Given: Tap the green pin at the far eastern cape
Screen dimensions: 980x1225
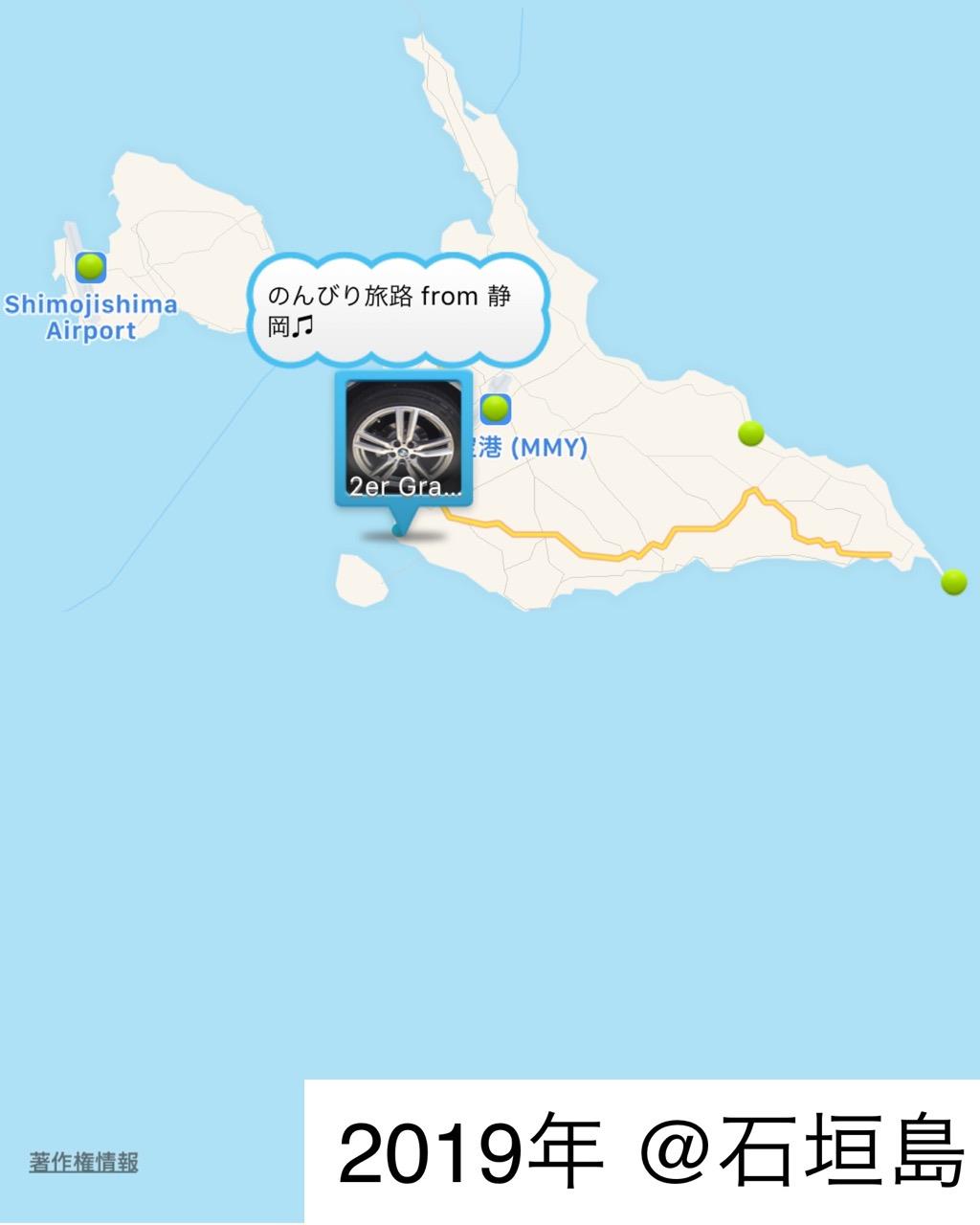Looking at the screenshot, I should tap(953, 582).
